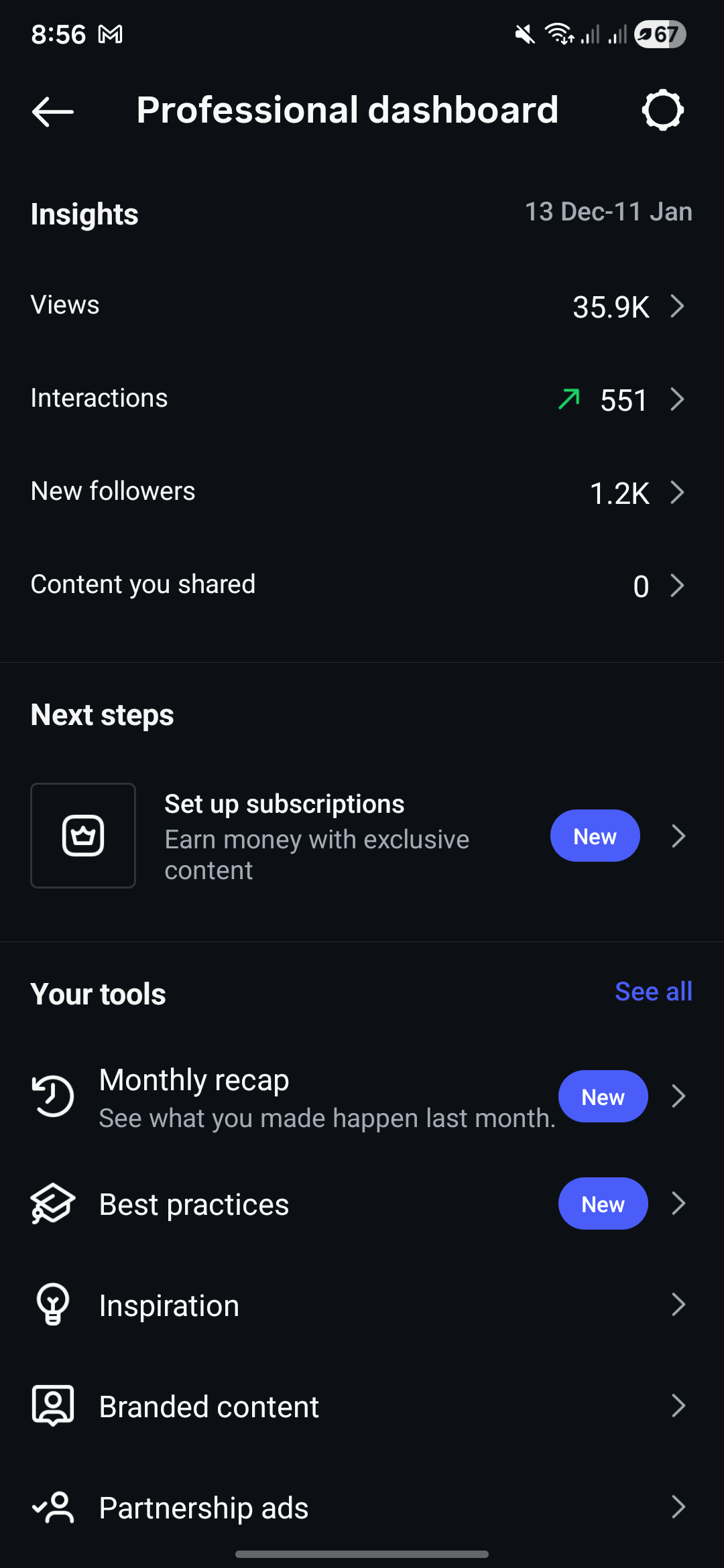
Task: Open New followers insights
Action: point(362,493)
